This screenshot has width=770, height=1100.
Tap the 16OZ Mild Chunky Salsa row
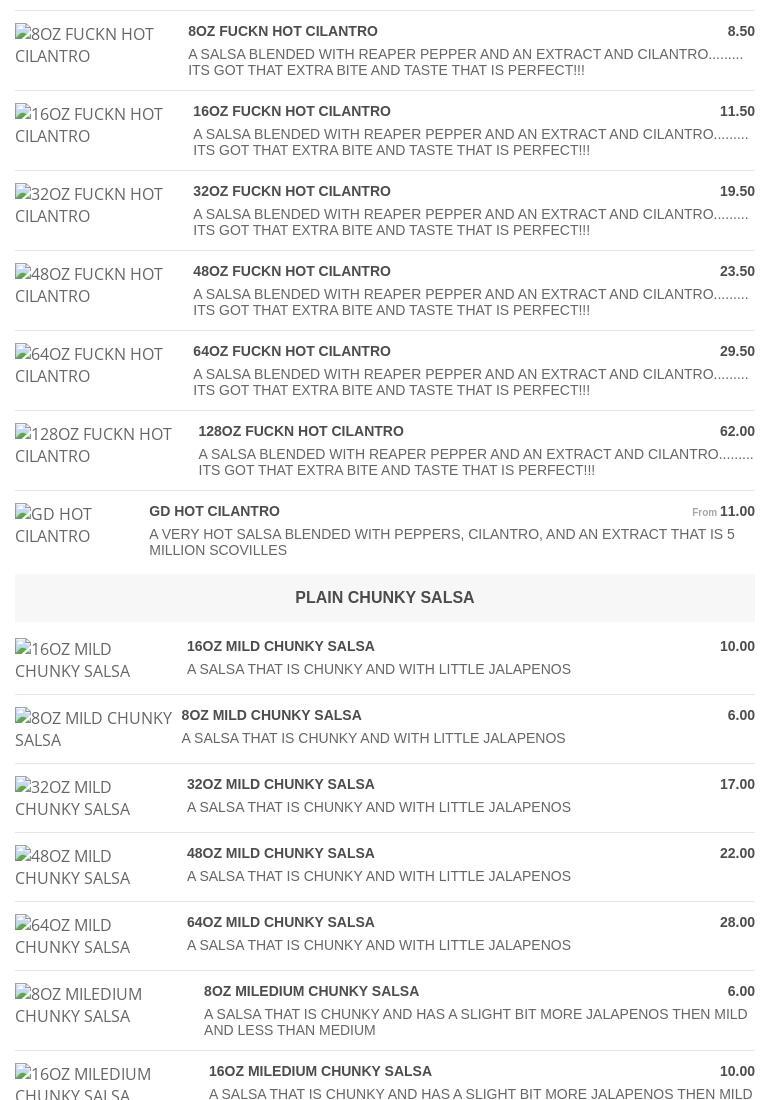tap(281, 647)
